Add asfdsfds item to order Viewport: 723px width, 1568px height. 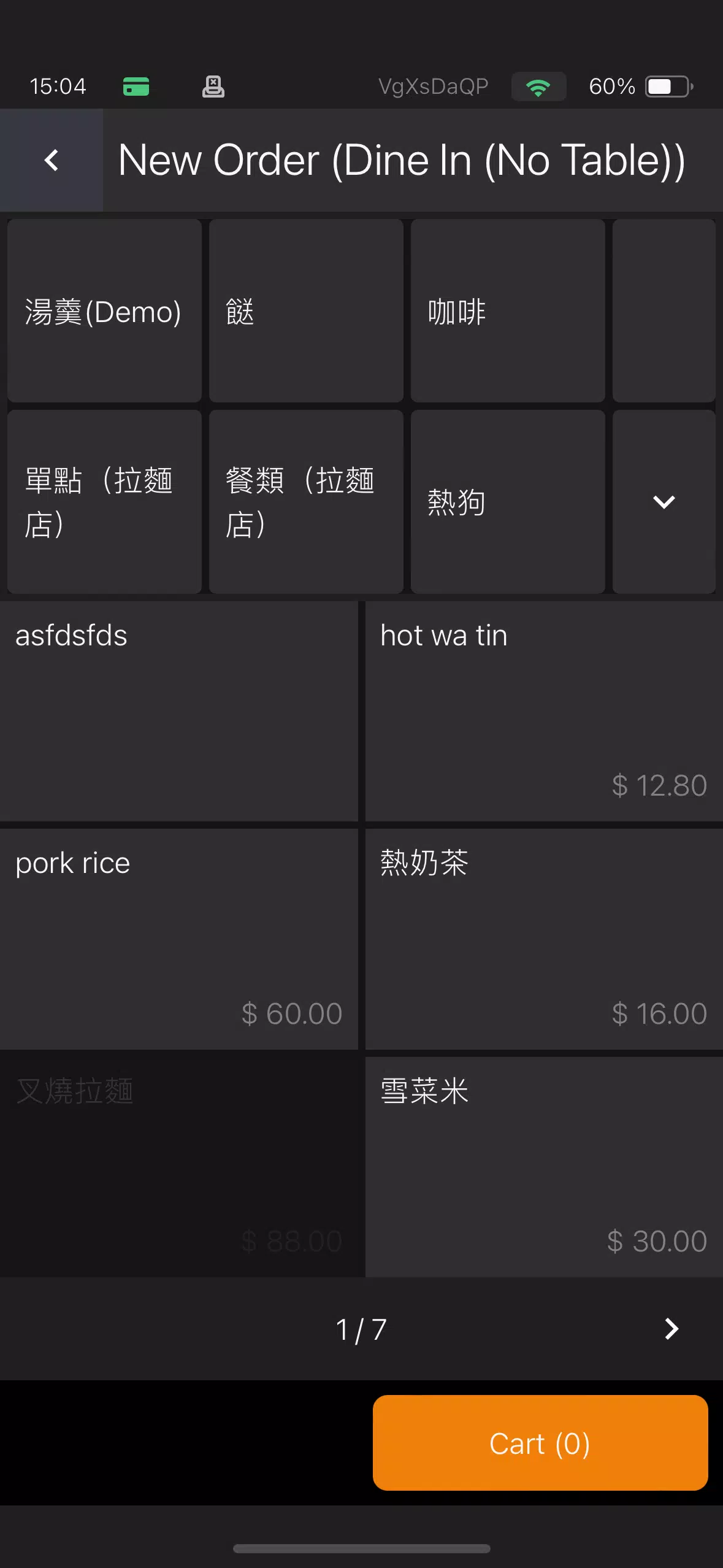click(178, 711)
